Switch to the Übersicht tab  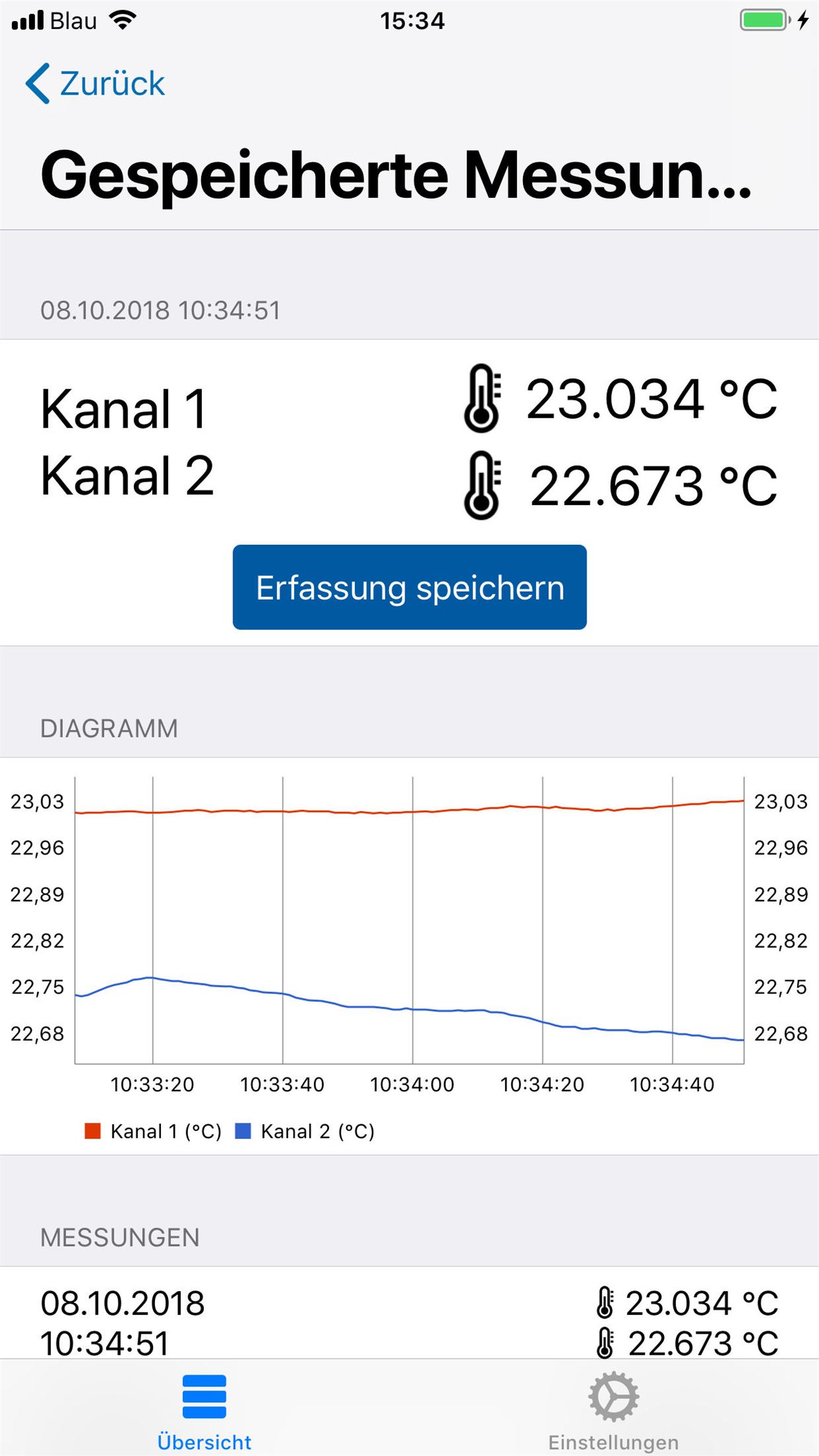[204, 1411]
